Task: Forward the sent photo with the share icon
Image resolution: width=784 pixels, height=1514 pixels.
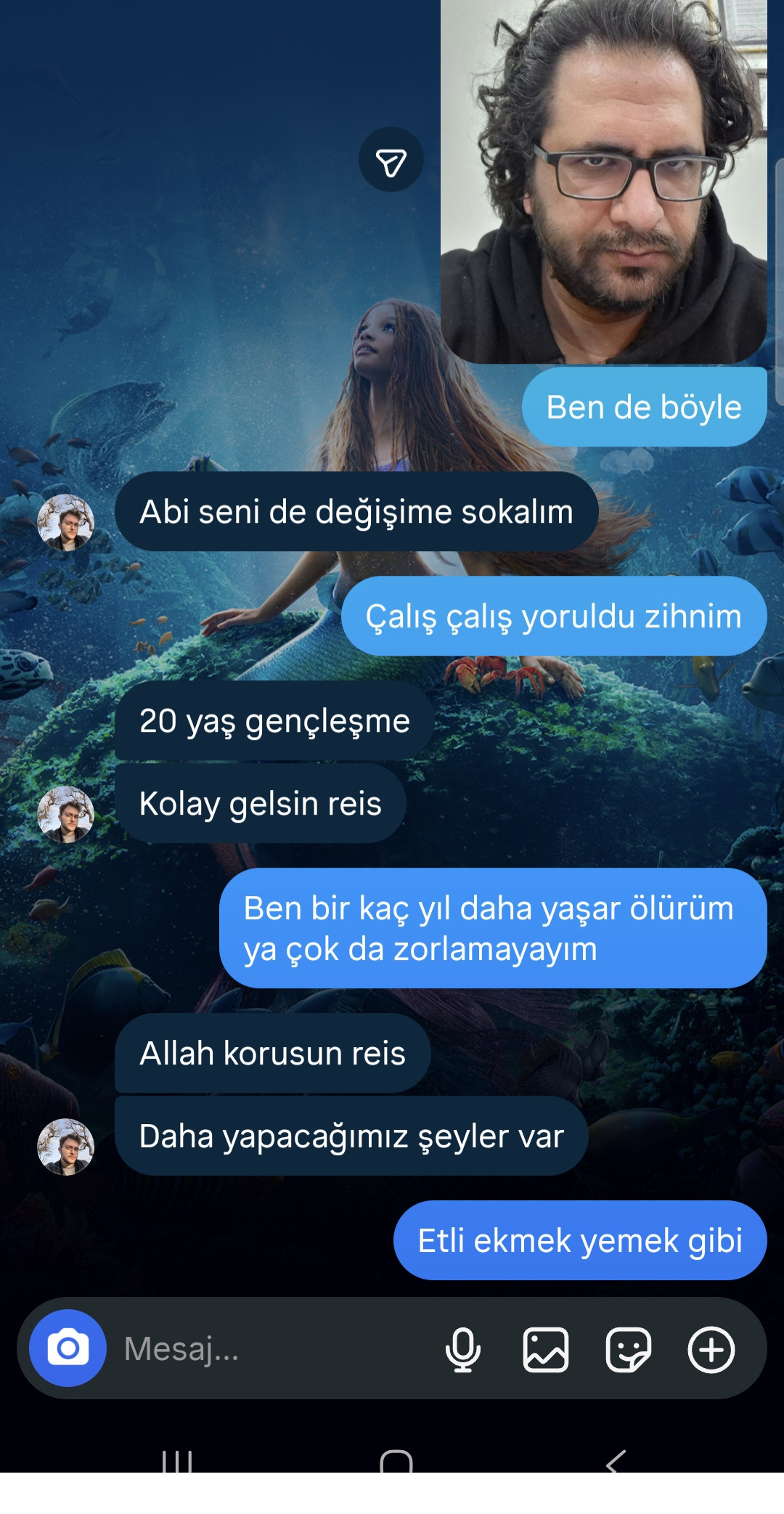Action: [x=391, y=160]
